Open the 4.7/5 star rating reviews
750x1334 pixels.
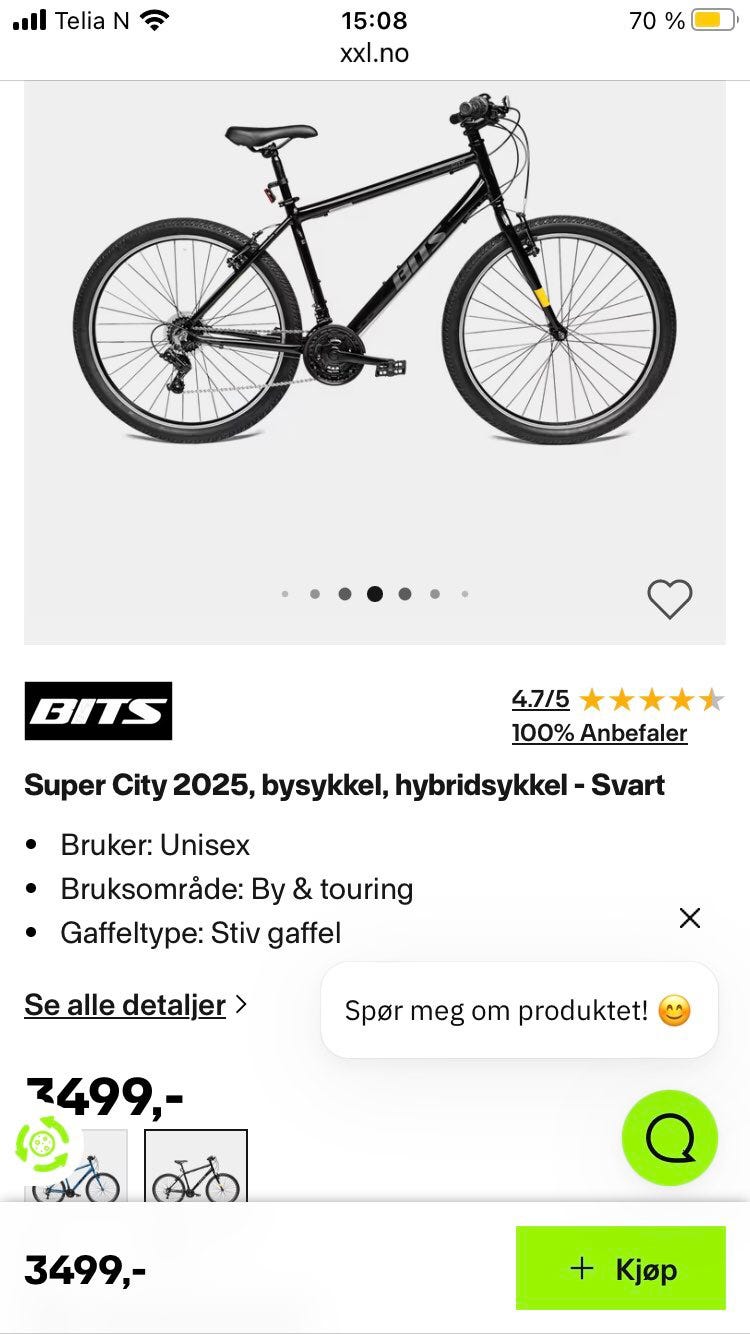click(616, 699)
